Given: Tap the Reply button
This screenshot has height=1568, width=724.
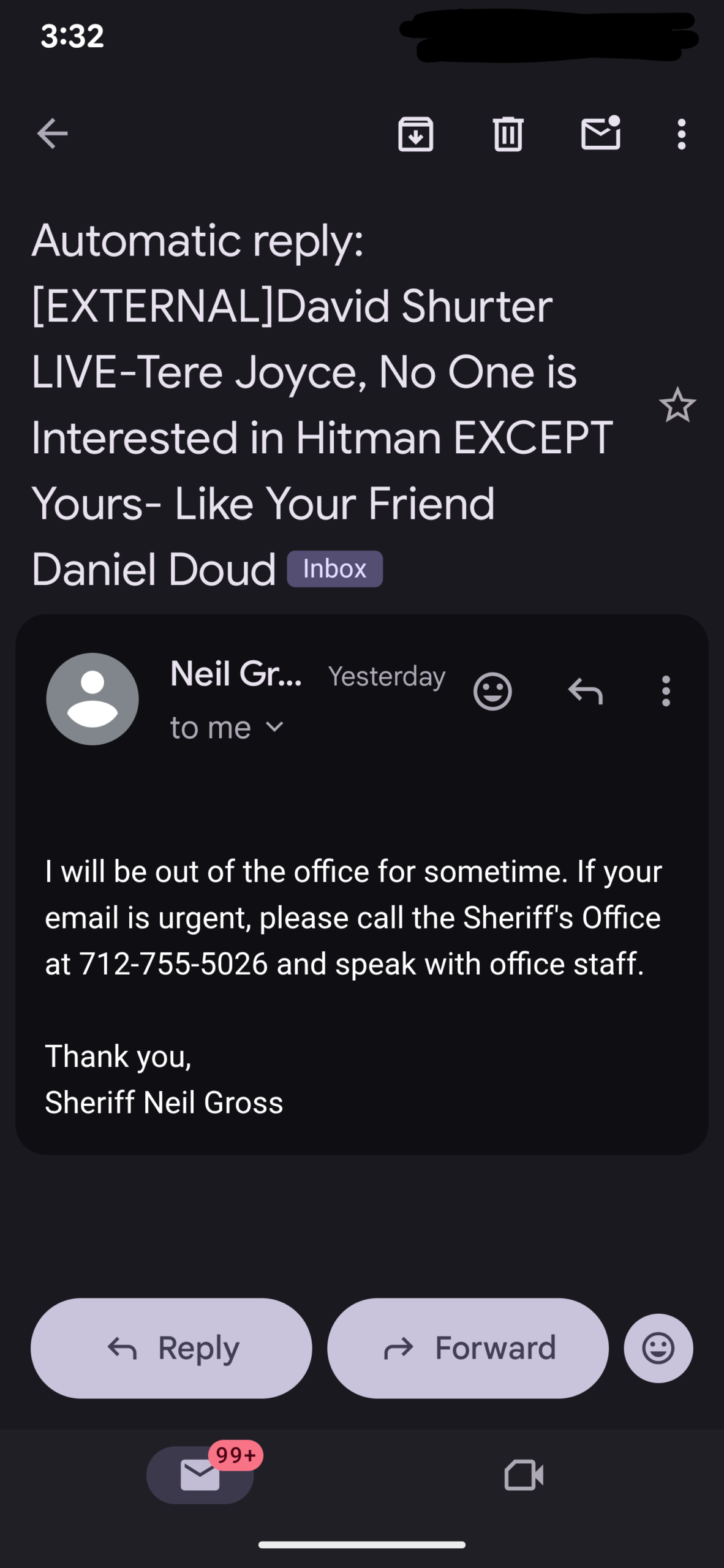Looking at the screenshot, I should [x=172, y=1348].
